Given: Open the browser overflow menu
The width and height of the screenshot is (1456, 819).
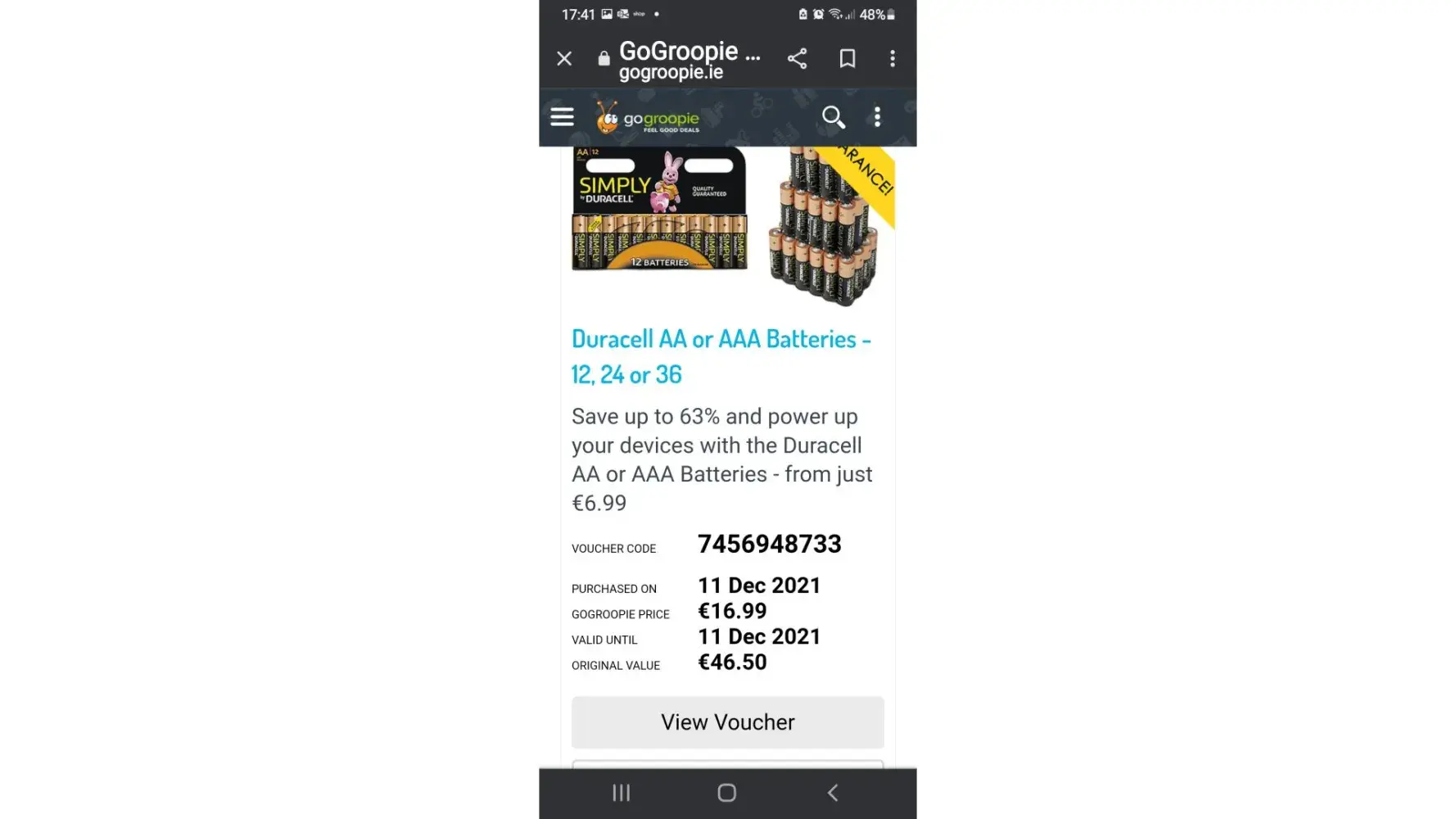Looking at the screenshot, I should 893,59.
